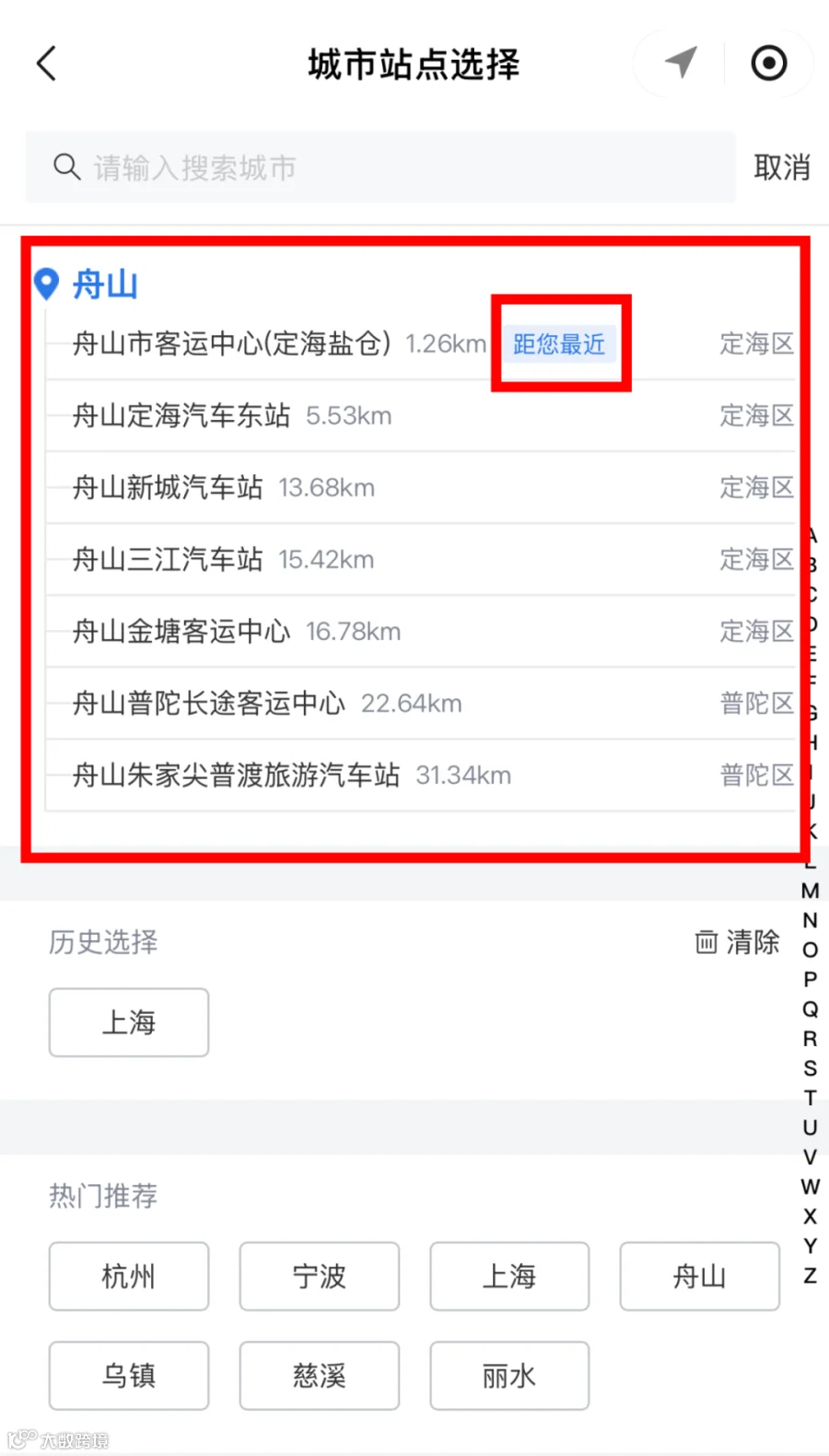The width and height of the screenshot is (829, 1456).
Task: Pick 舟山三江汽车站
Action: [421, 559]
